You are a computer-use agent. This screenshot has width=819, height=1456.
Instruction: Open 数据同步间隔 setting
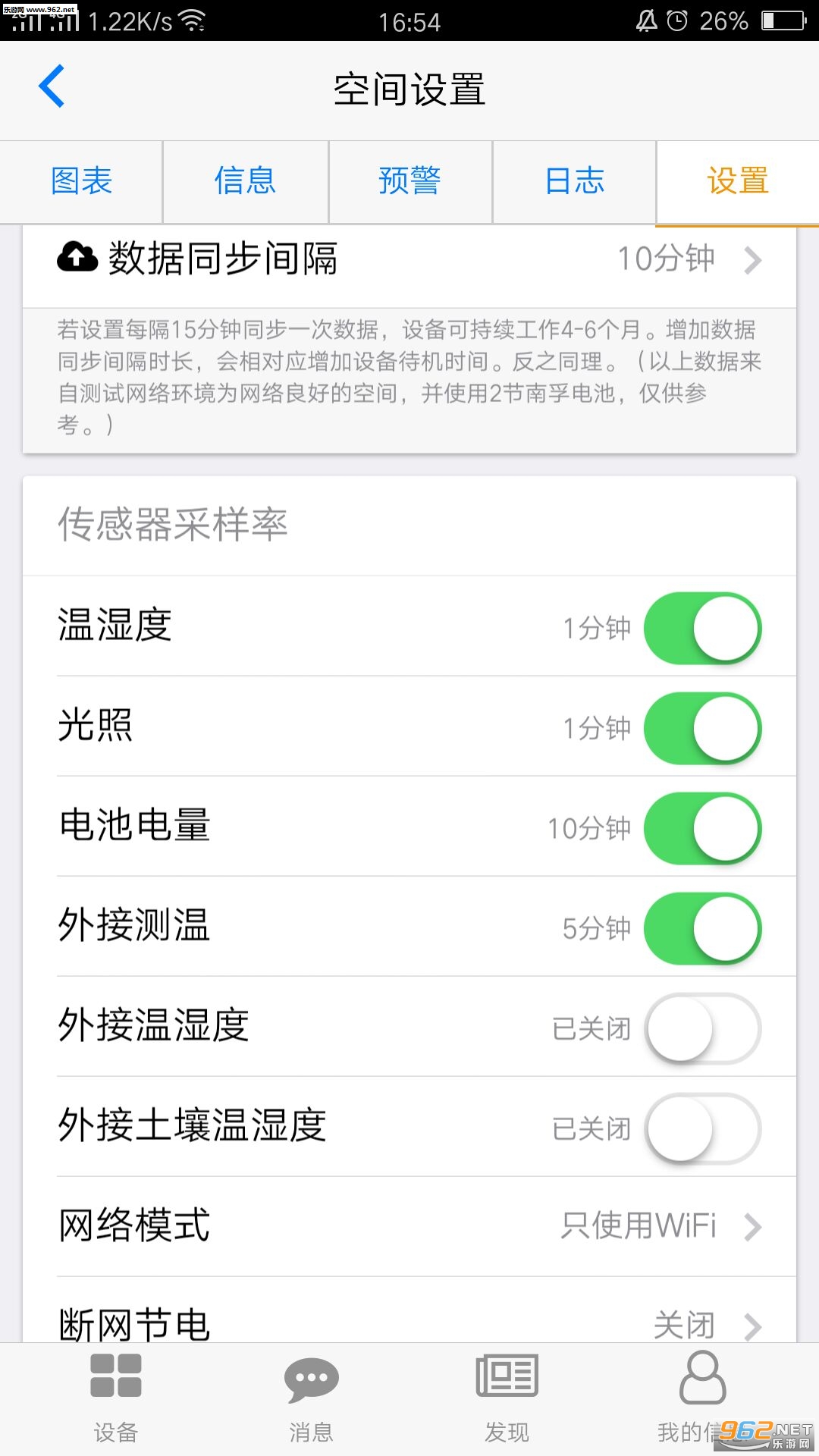tap(409, 259)
